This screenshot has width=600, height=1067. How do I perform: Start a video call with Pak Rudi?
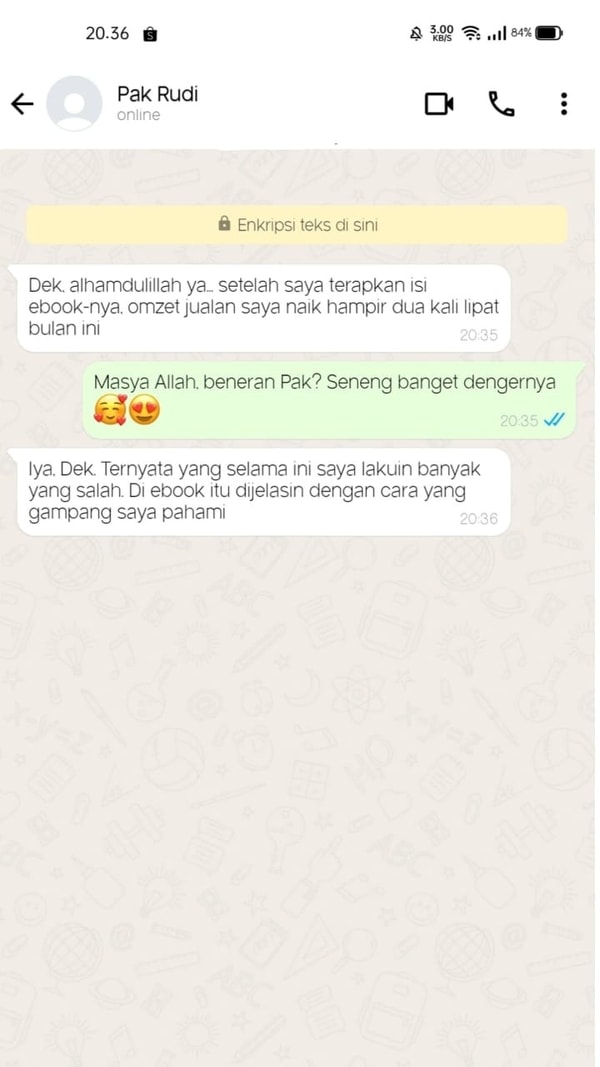pos(439,103)
